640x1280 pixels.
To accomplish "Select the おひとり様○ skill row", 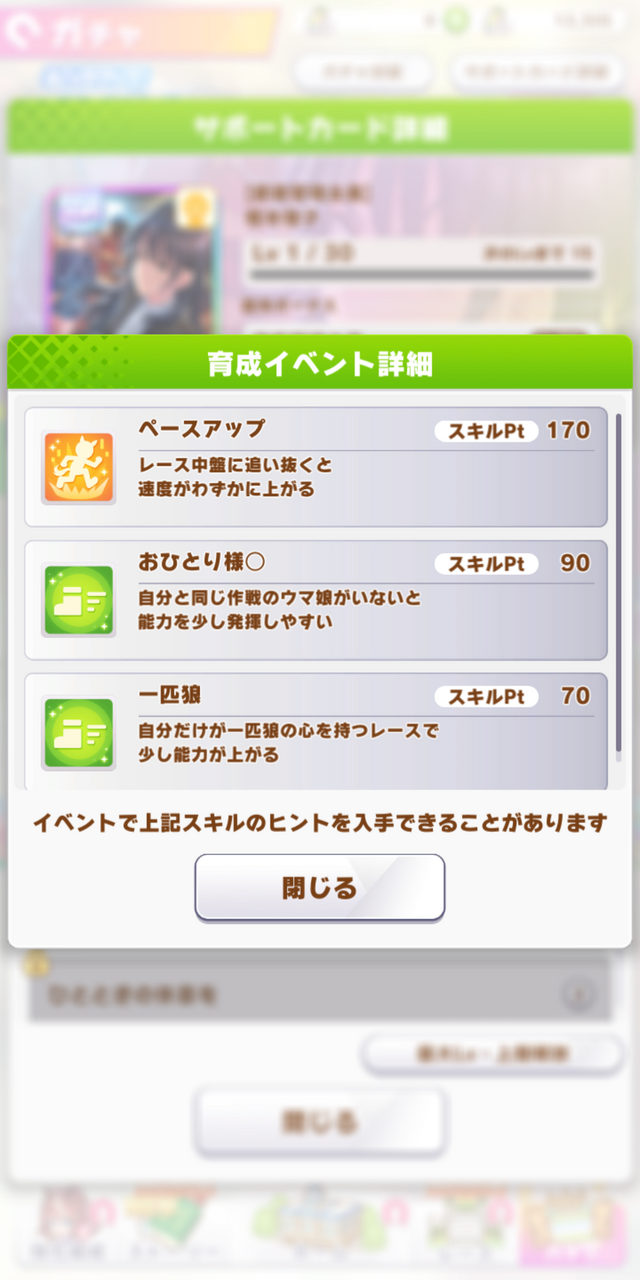I will [x=316, y=599].
